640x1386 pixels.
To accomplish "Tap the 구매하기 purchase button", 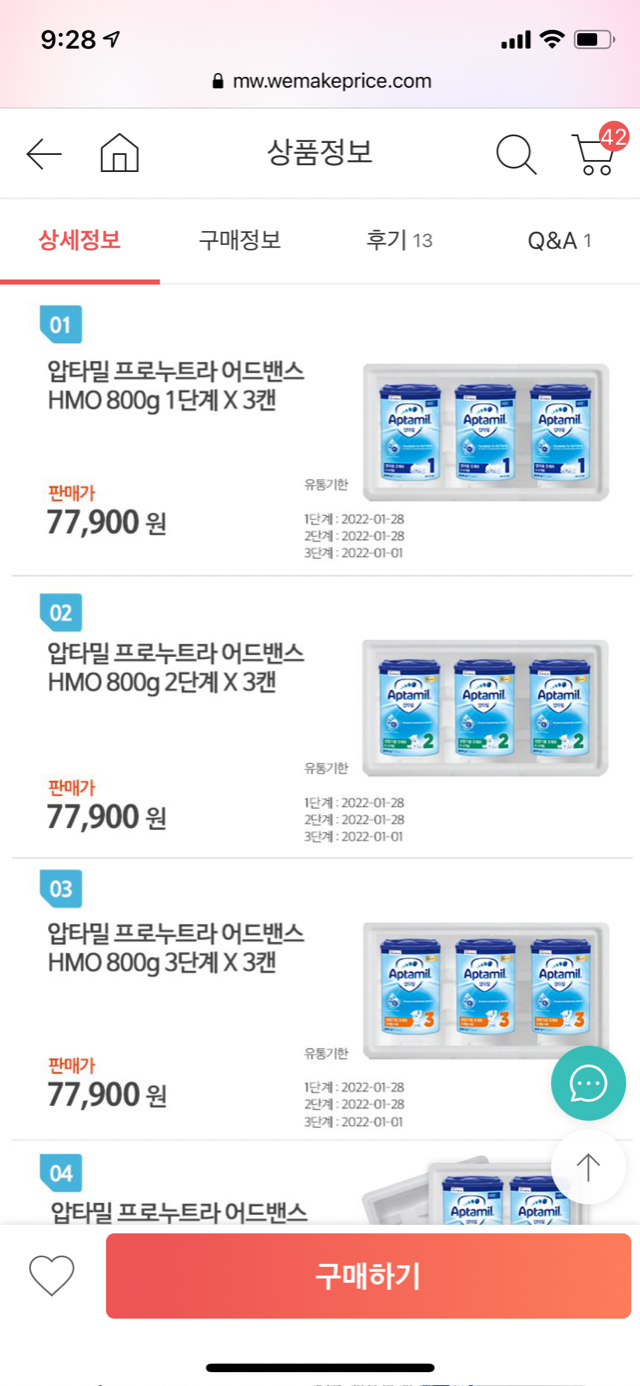I will coord(368,1276).
